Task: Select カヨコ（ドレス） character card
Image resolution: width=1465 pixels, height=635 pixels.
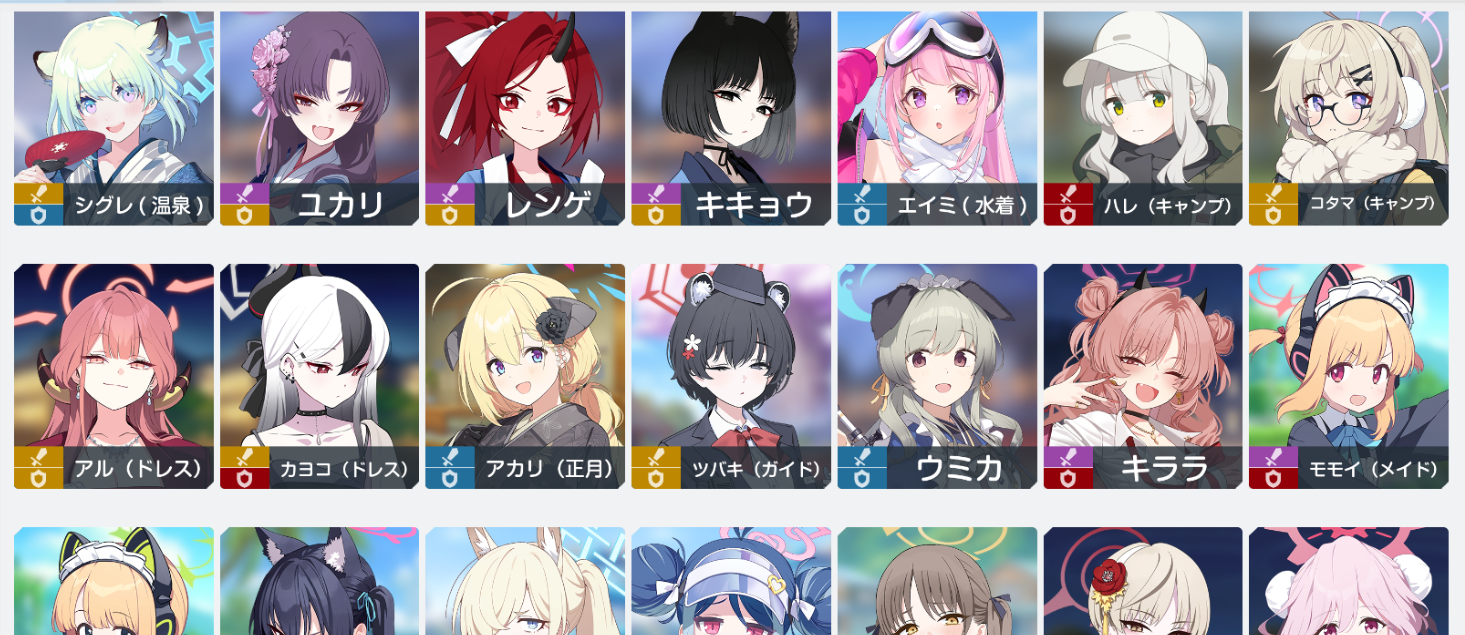Action: click(320, 376)
